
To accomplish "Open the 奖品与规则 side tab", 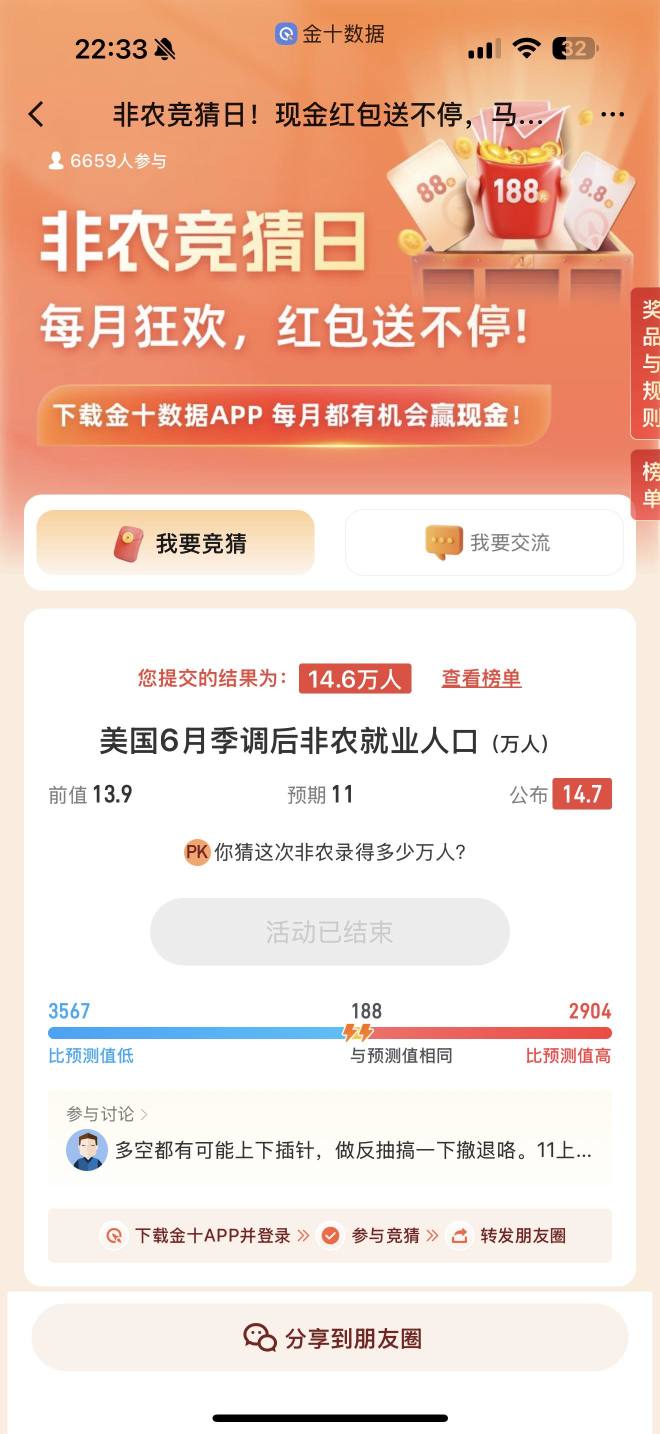I will (648, 364).
